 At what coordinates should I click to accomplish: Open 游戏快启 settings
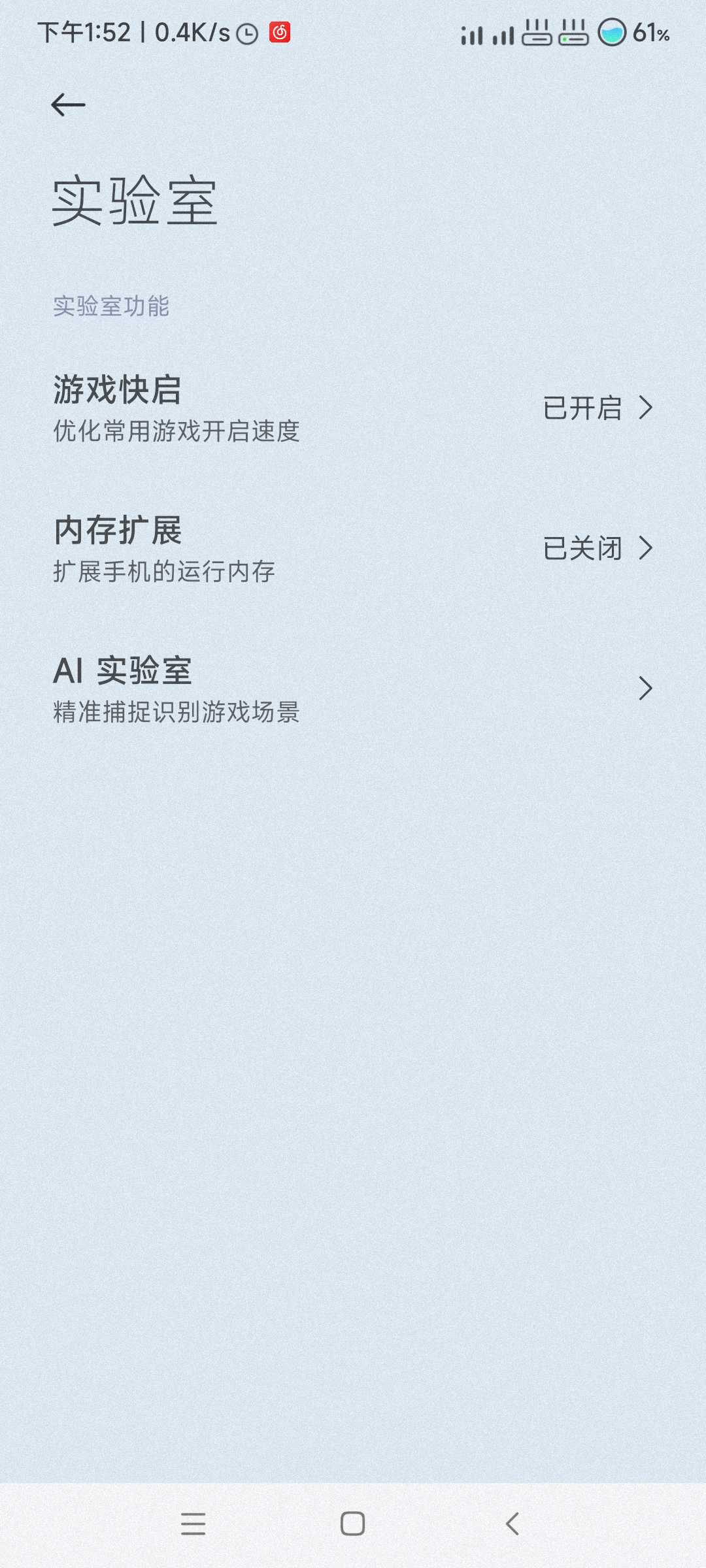353,408
